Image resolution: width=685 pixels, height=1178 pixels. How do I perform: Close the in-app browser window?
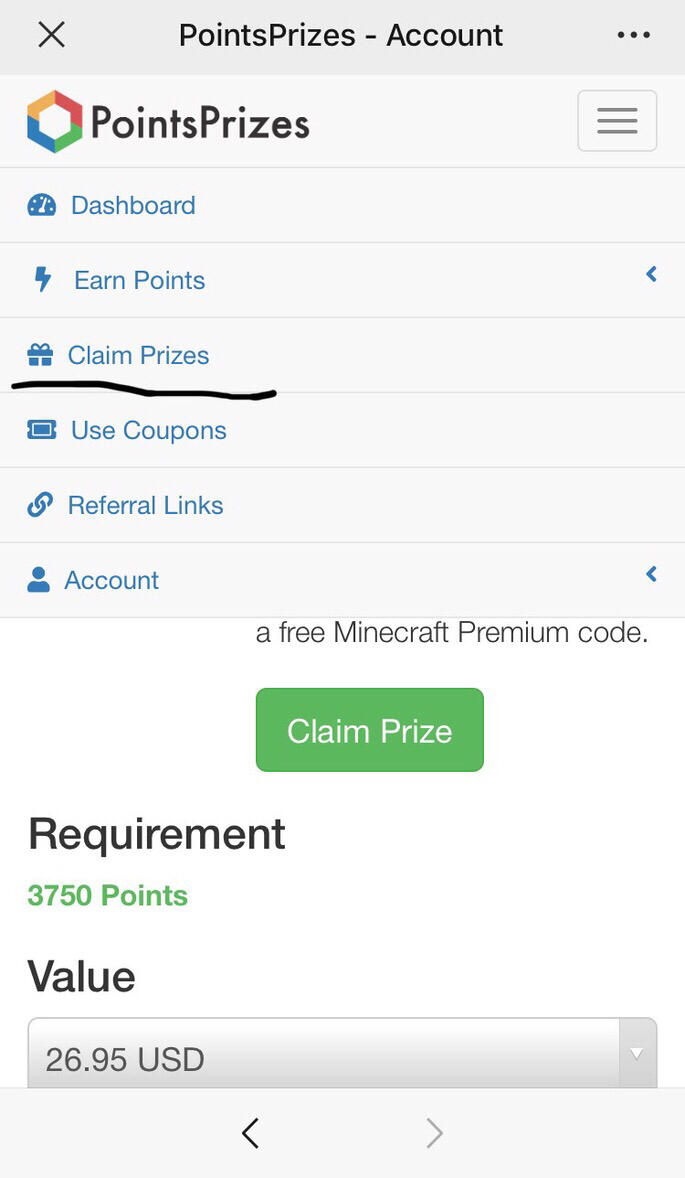51,35
